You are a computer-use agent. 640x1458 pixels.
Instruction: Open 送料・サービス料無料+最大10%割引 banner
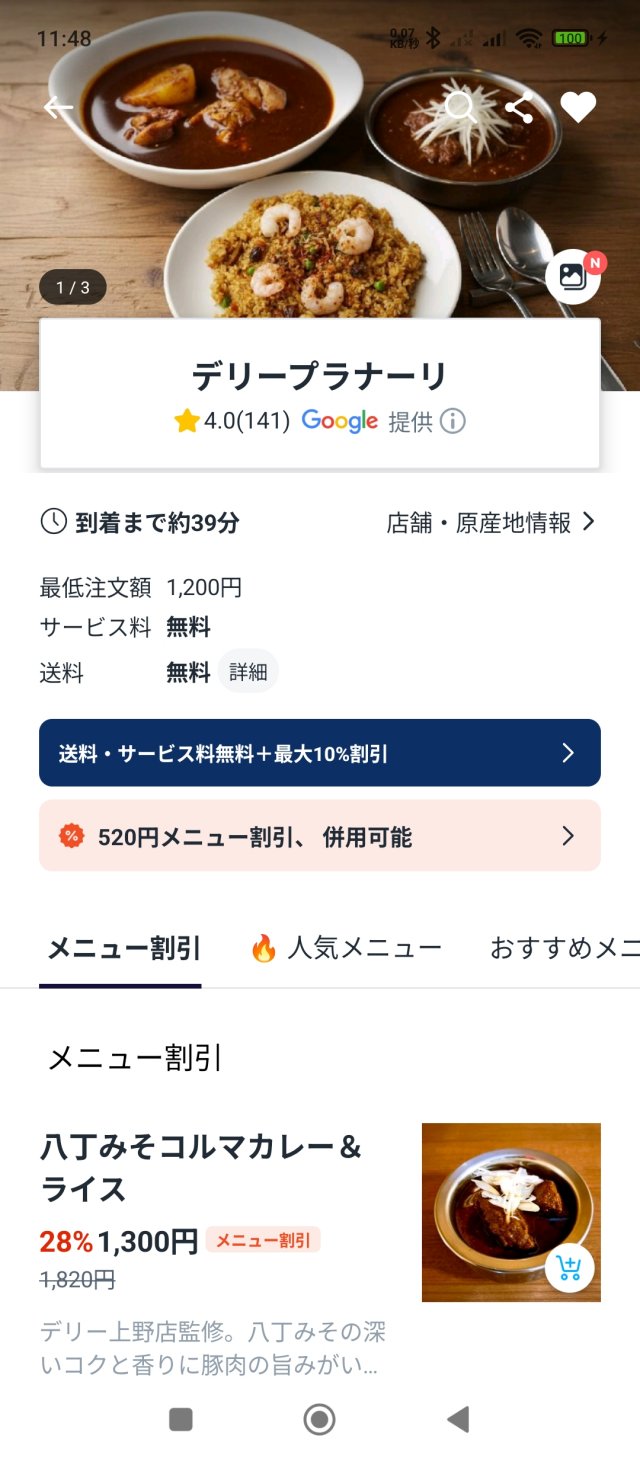(320, 753)
